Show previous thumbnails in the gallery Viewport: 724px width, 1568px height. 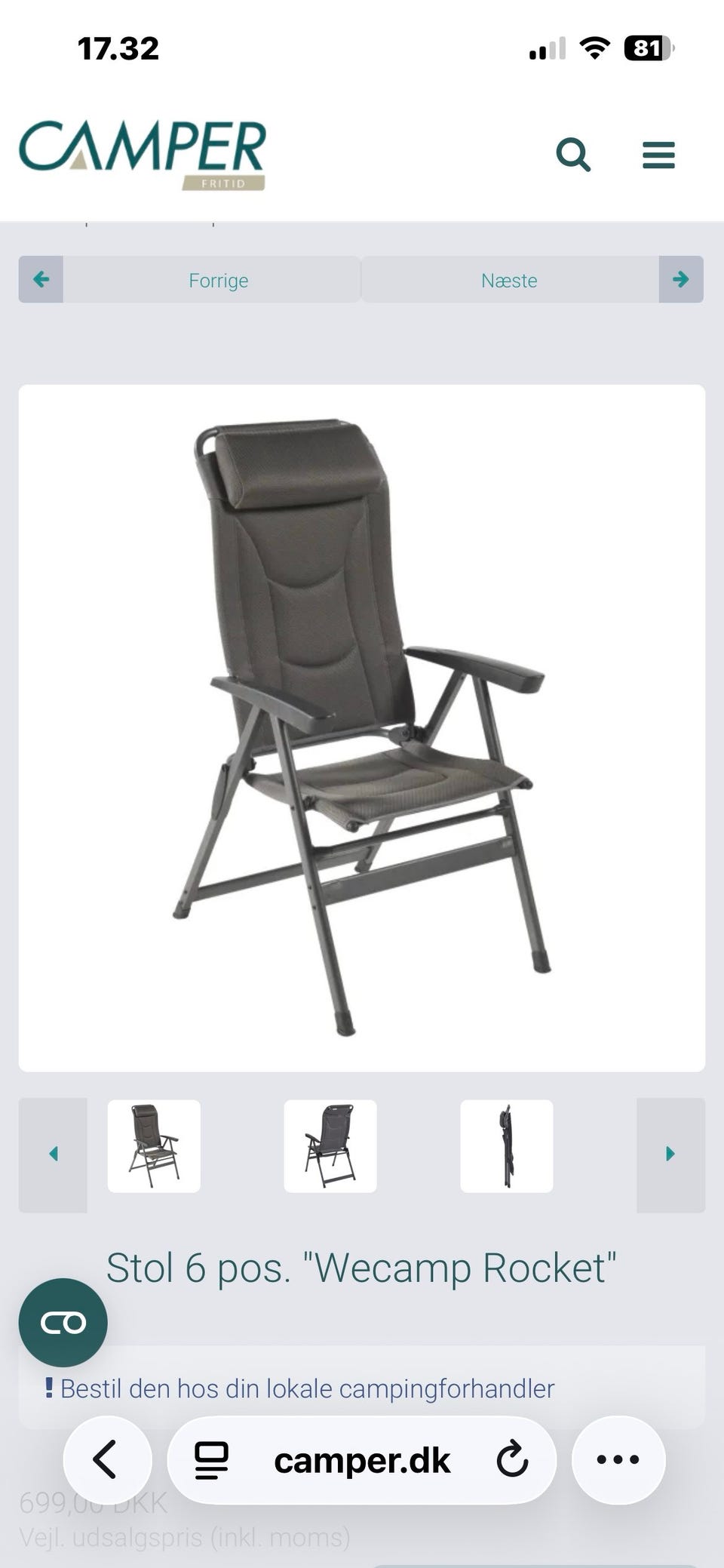click(53, 1154)
